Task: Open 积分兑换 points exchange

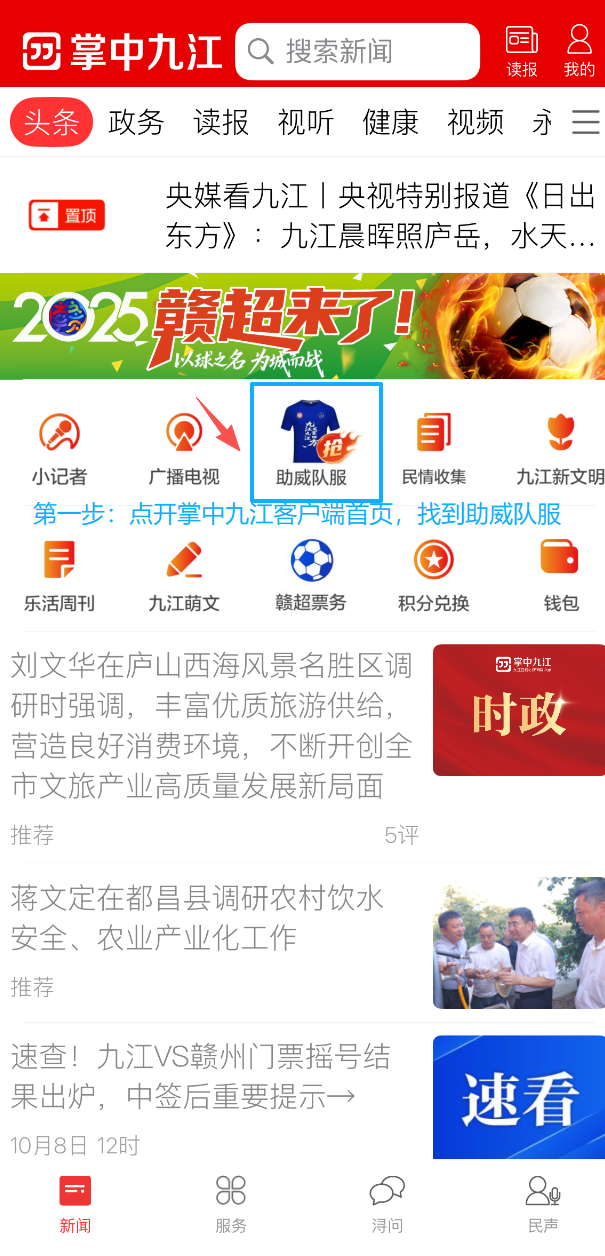Action: pos(434,575)
